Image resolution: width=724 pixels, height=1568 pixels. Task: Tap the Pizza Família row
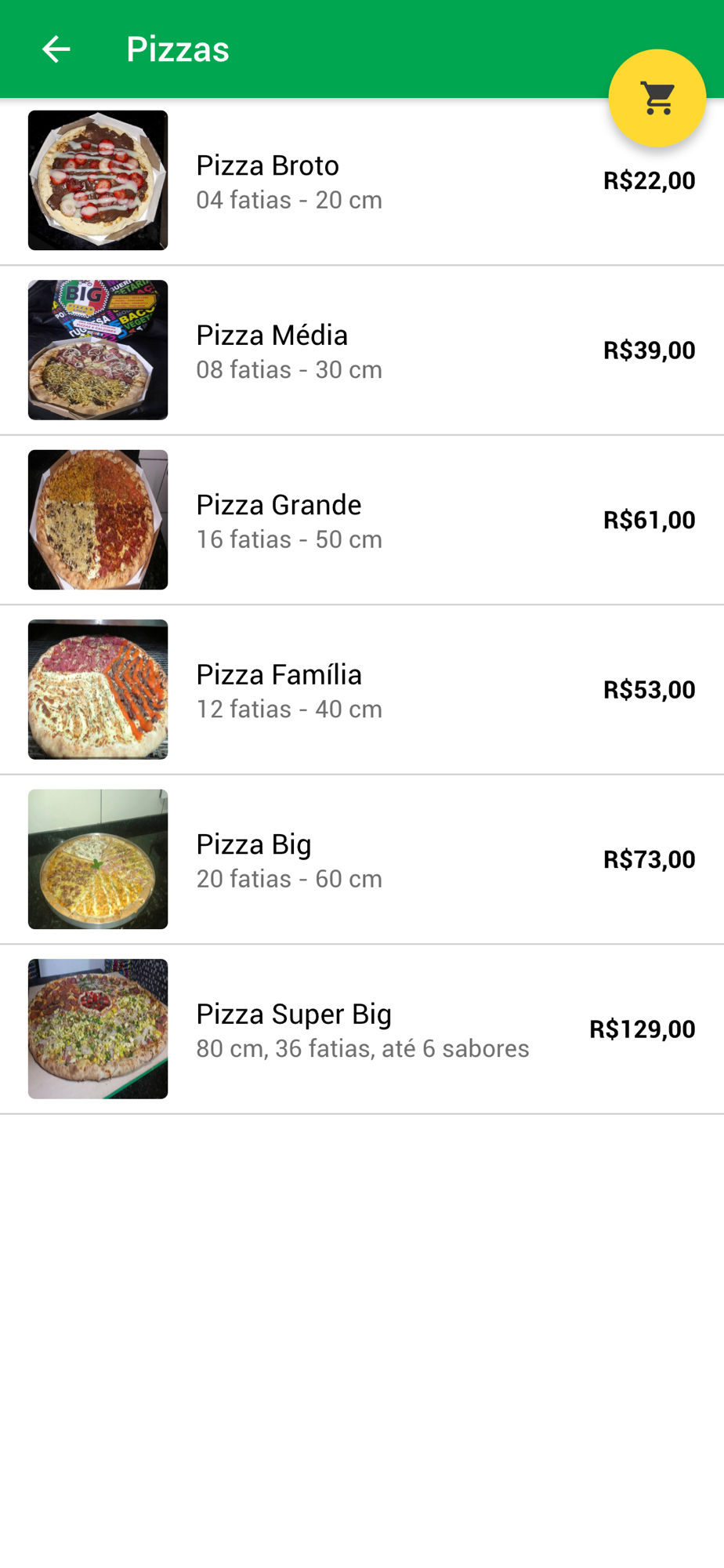362,690
